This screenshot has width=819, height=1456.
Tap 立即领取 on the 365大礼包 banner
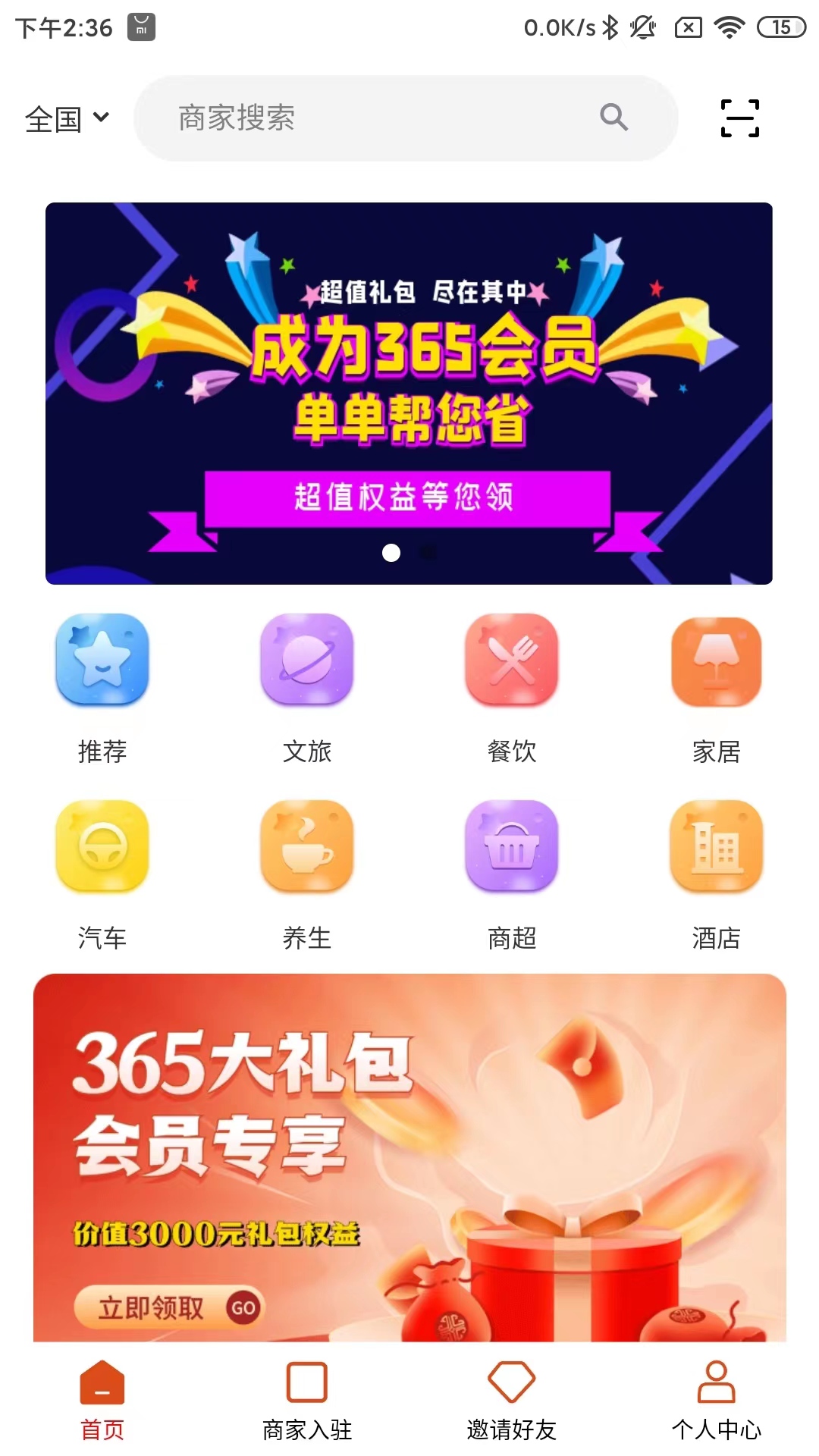pos(169,1307)
